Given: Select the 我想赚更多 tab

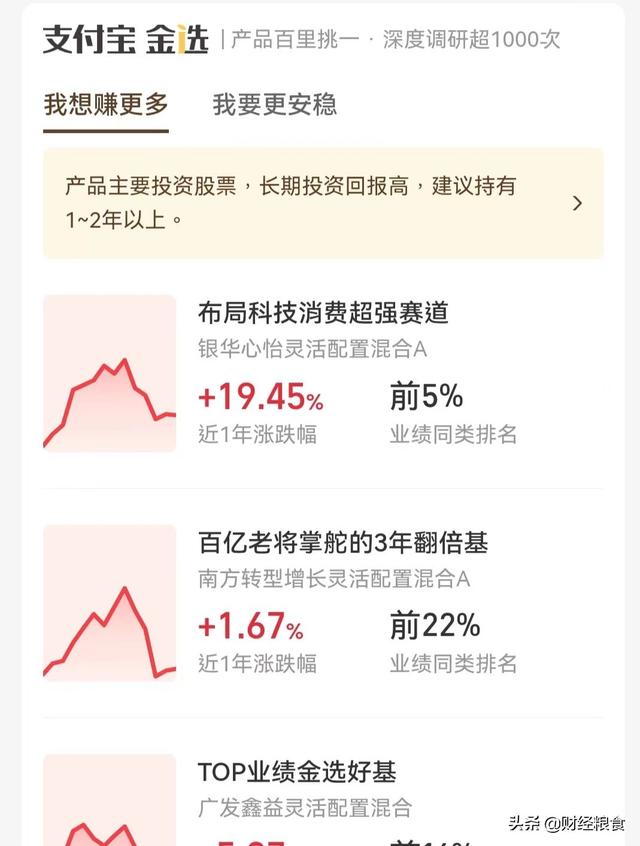Looking at the screenshot, I should coord(106,105).
